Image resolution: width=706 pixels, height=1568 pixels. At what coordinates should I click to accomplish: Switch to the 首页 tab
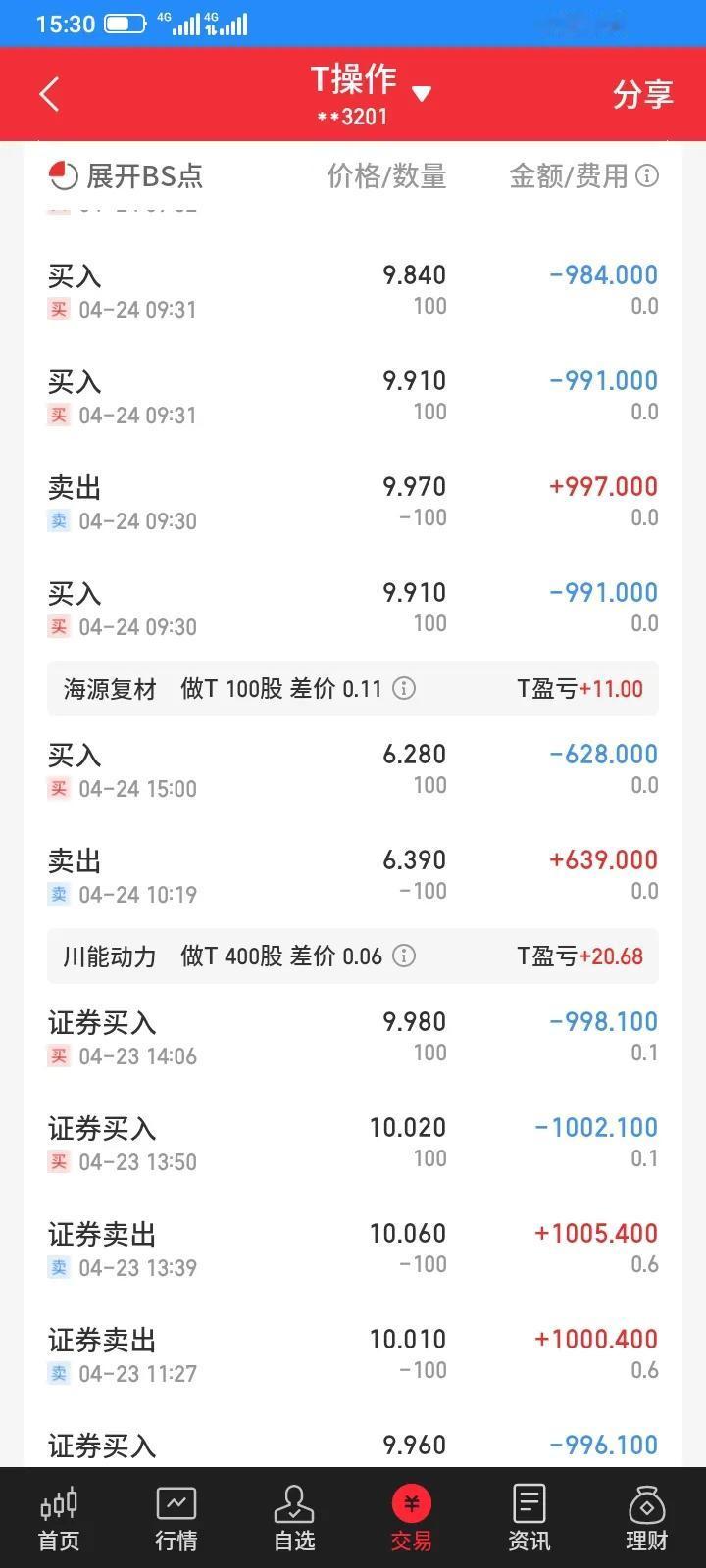coord(59,1519)
